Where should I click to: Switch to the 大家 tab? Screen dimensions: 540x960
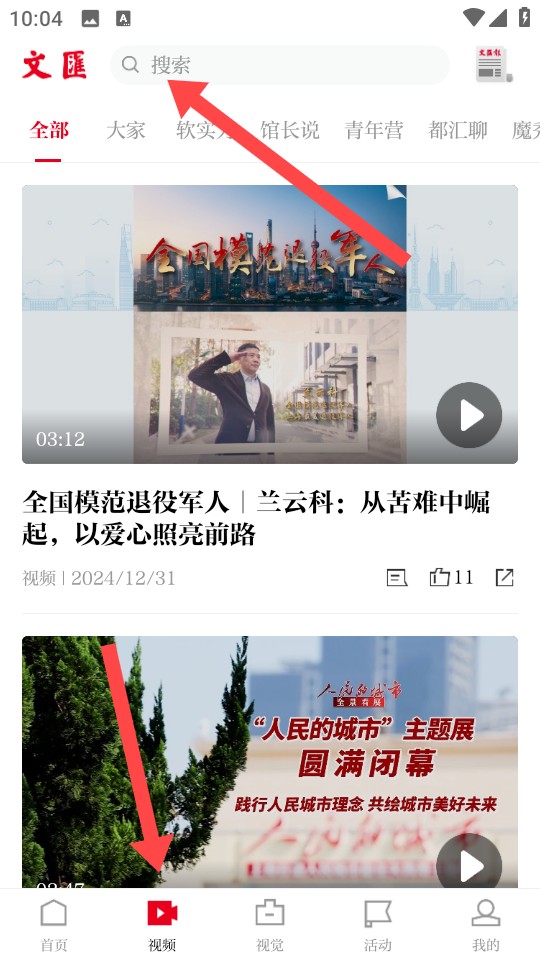click(126, 130)
